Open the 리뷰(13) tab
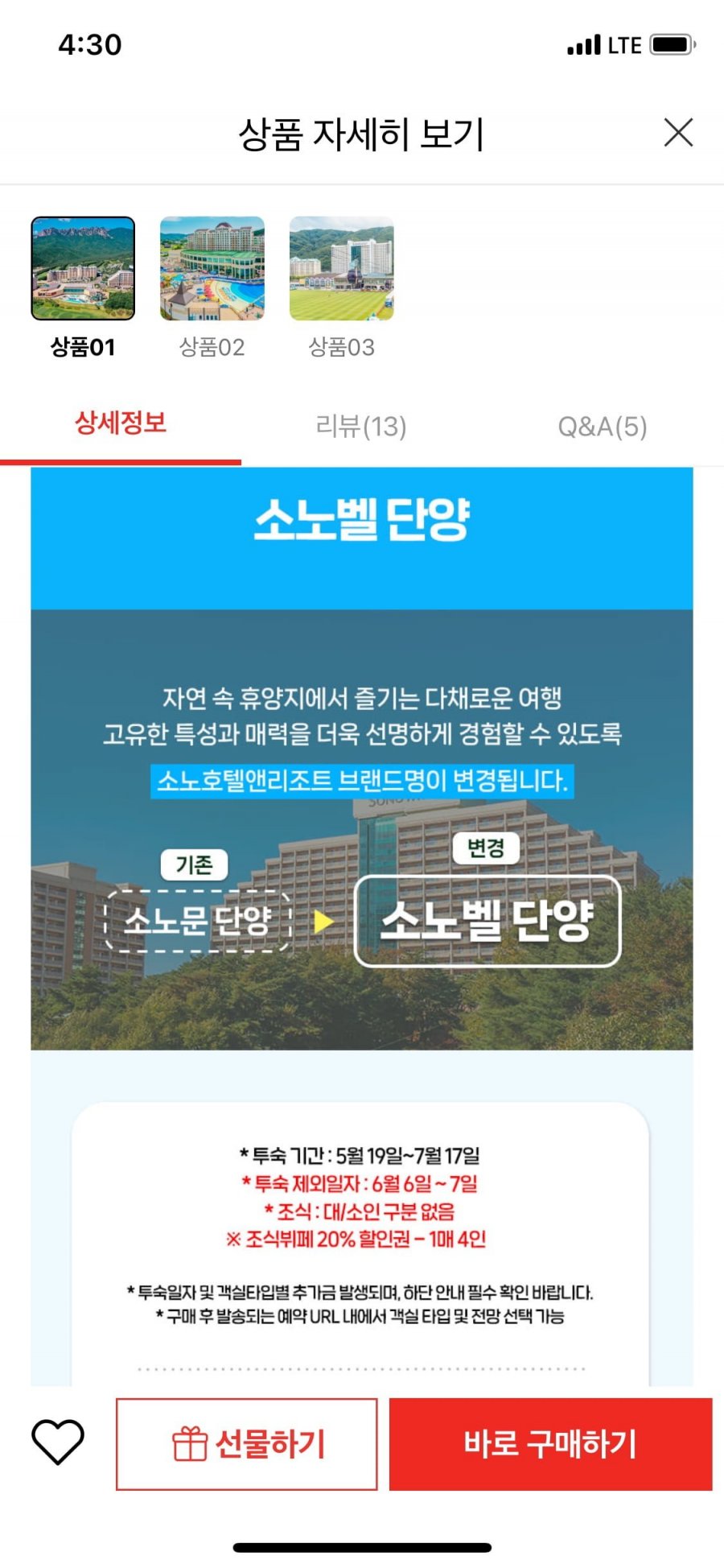The image size is (724, 1568). tap(361, 427)
